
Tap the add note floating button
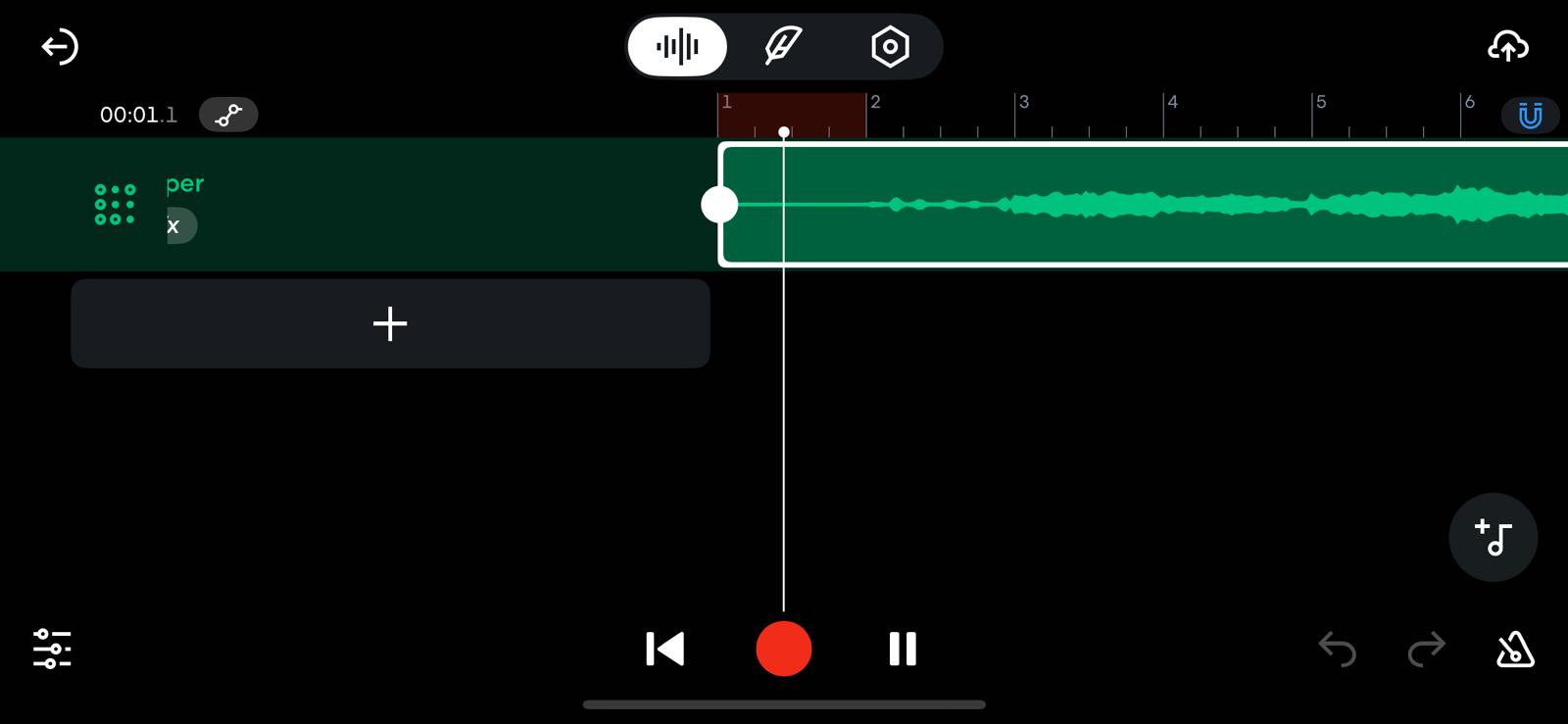[1493, 537]
